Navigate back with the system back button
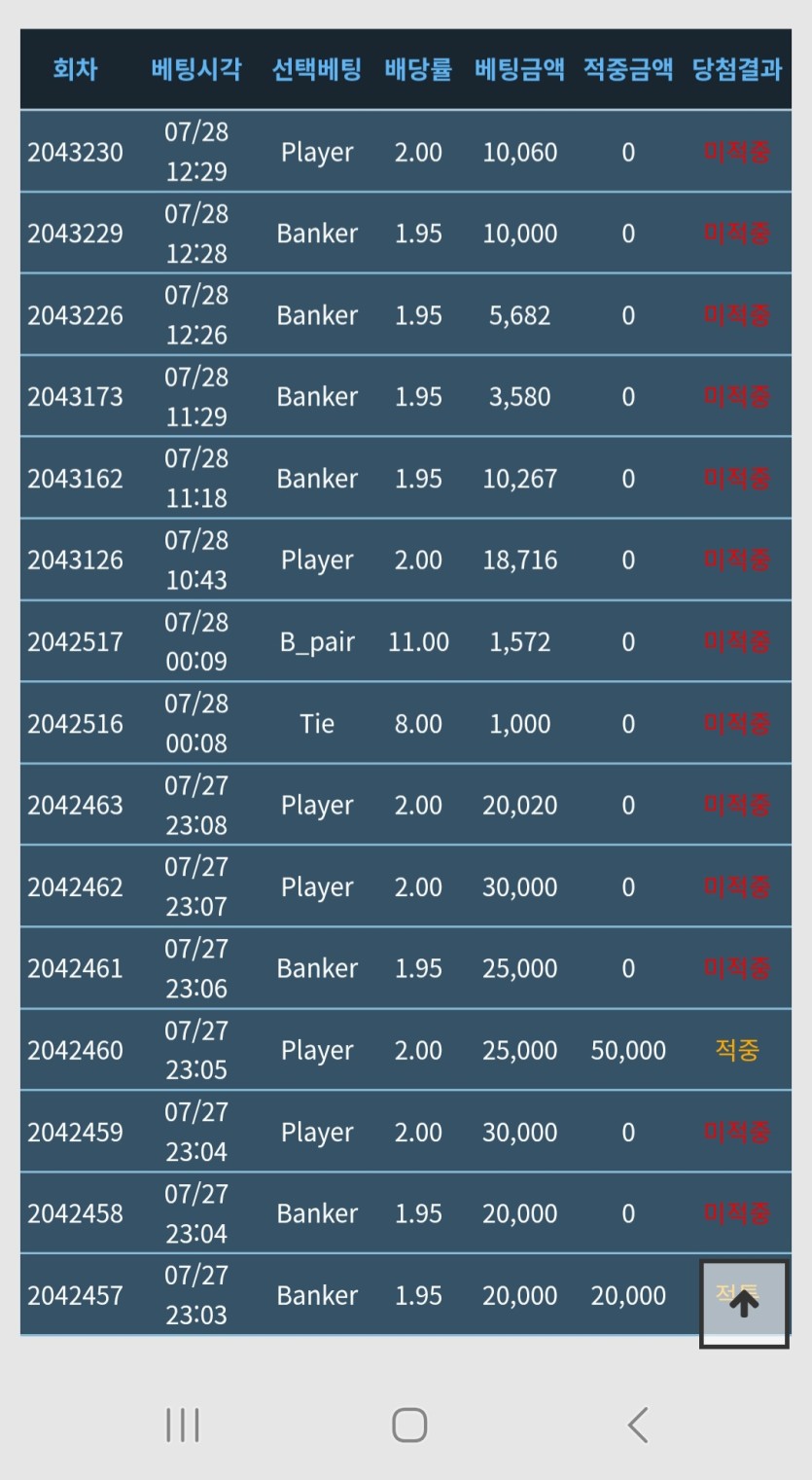The height and width of the screenshot is (1480, 812). click(638, 1425)
